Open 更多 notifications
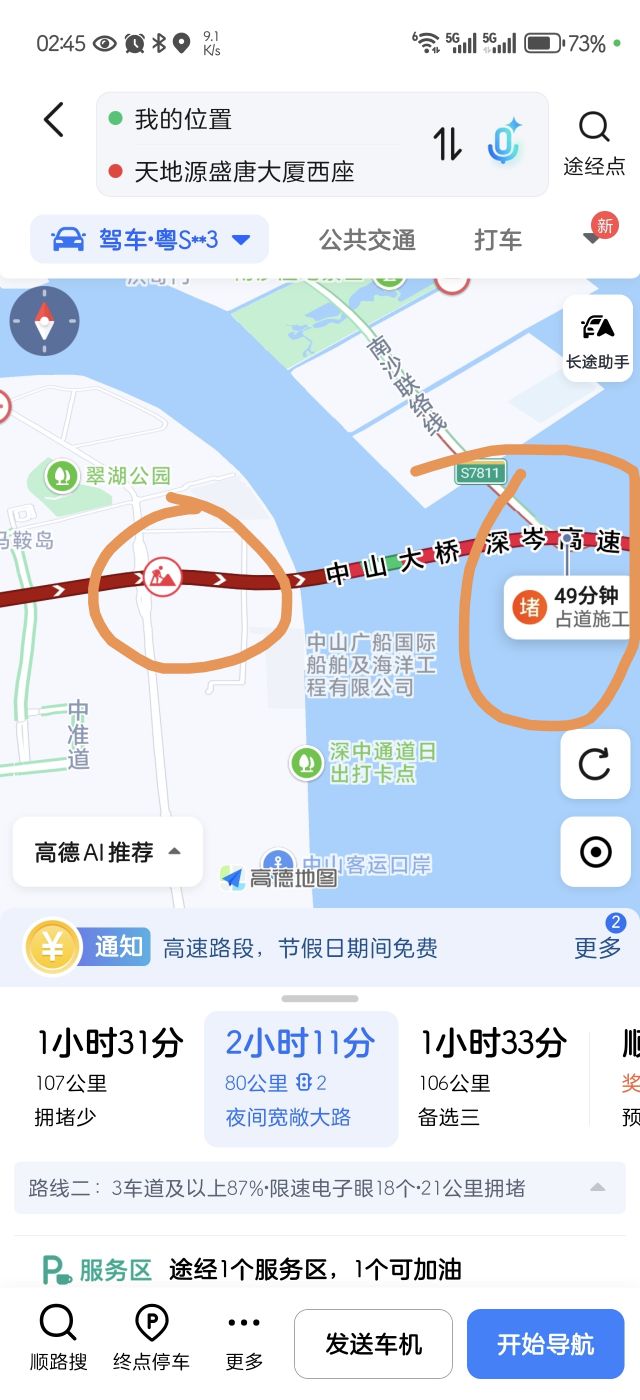640x1400 pixels. pyautogui.click(x=598, y=947)
